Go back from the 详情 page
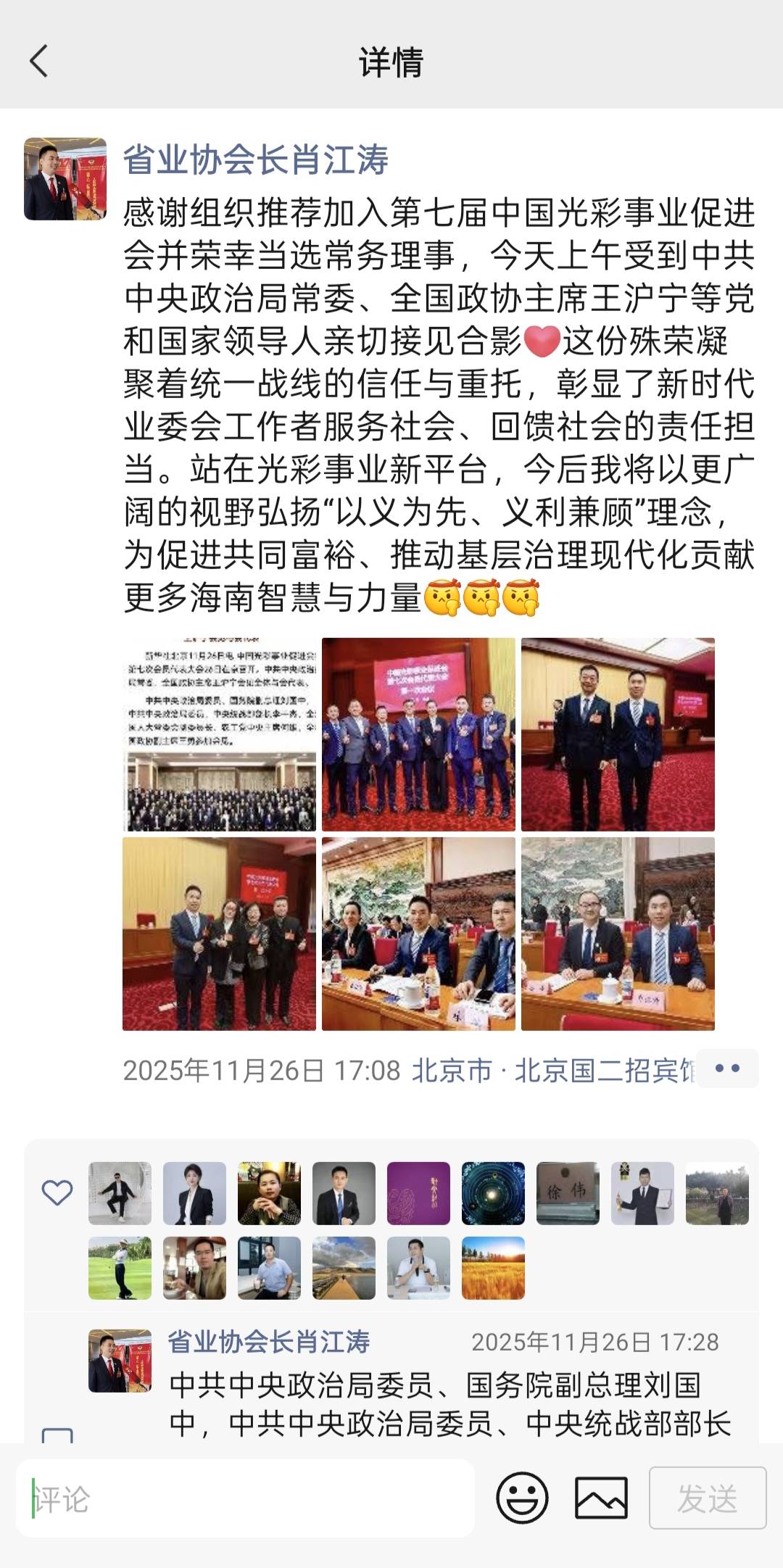783x1568 pixels. tap(39, 61)
